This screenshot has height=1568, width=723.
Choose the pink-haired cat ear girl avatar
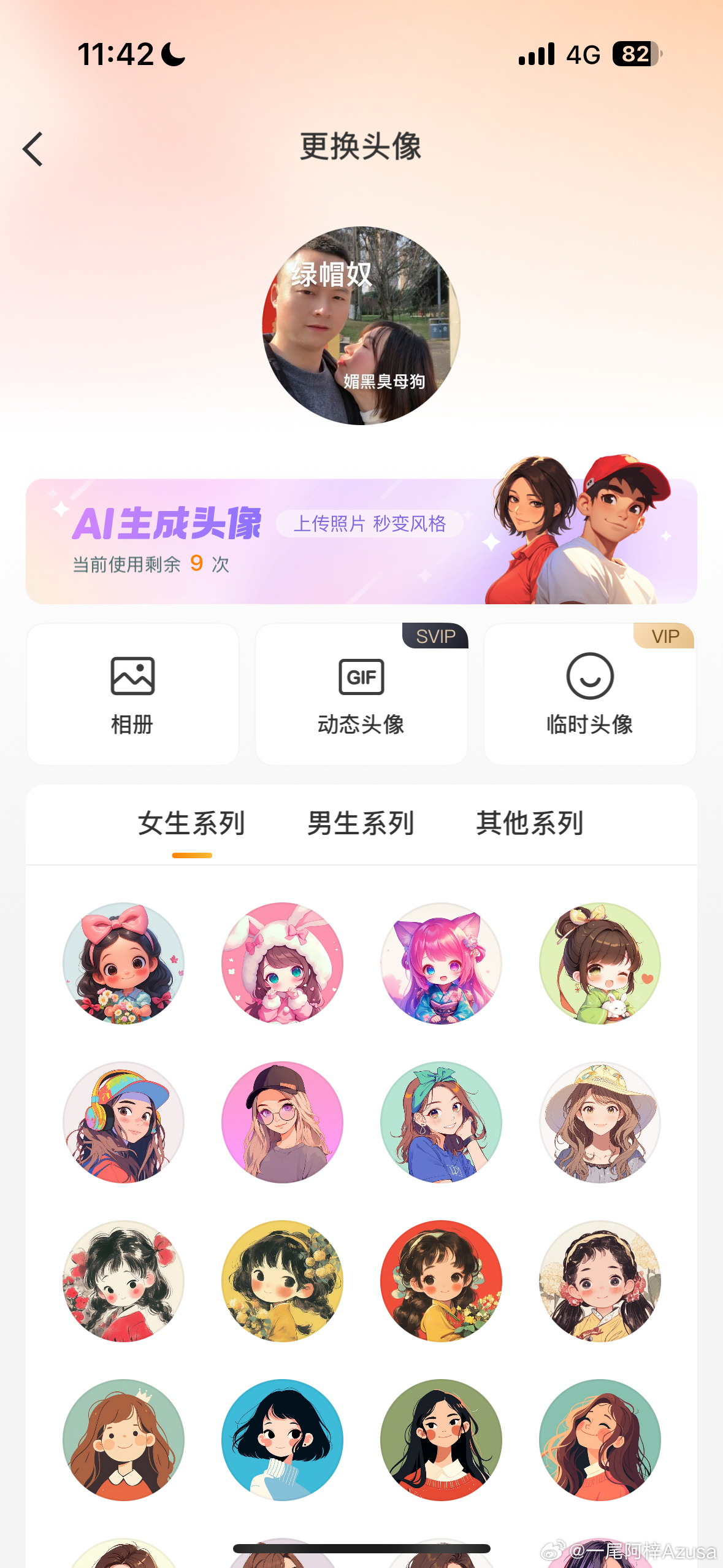441,963
